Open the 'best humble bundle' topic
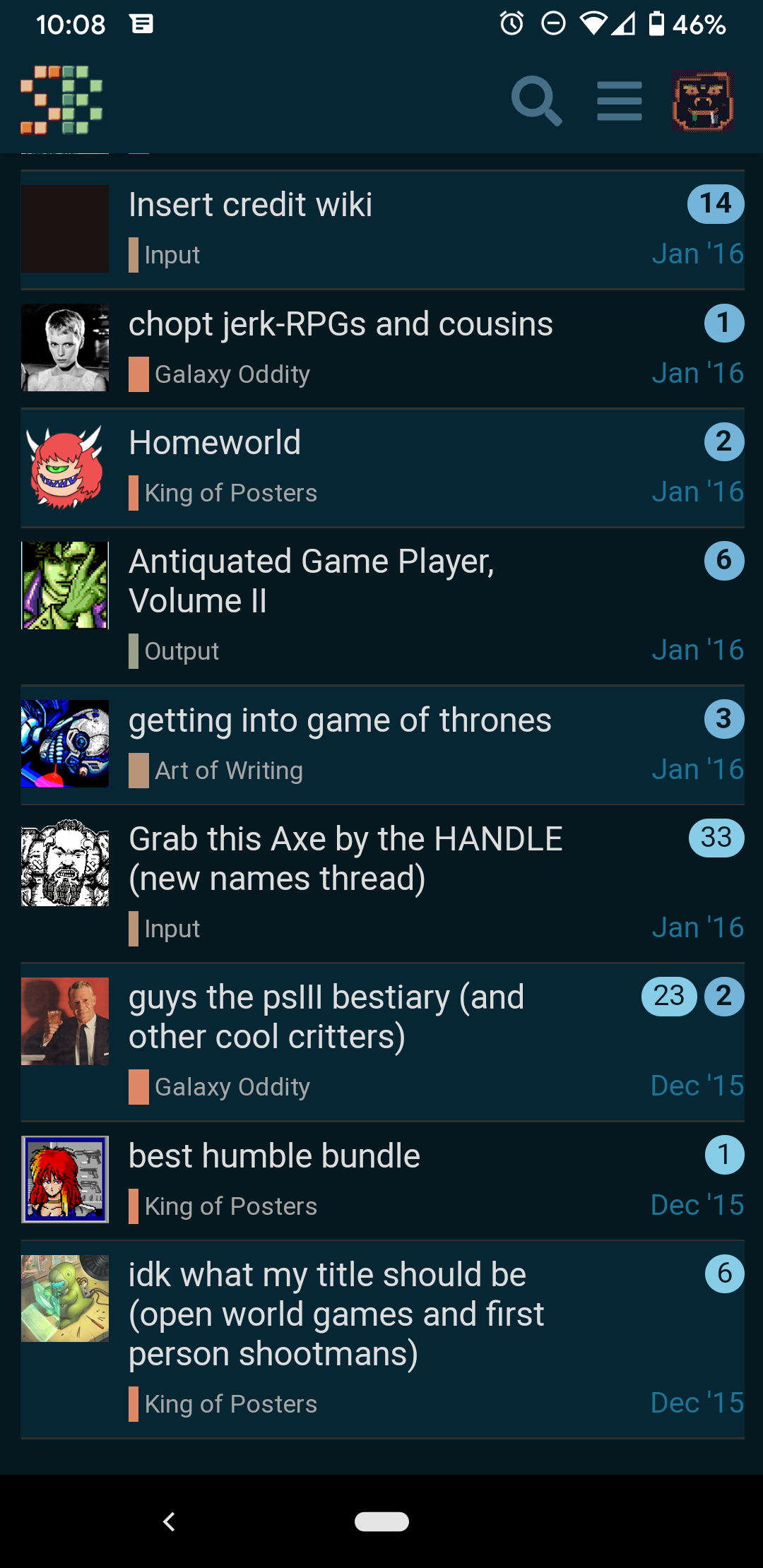This screenshot has width=763, height=1568. (274, 1156)
